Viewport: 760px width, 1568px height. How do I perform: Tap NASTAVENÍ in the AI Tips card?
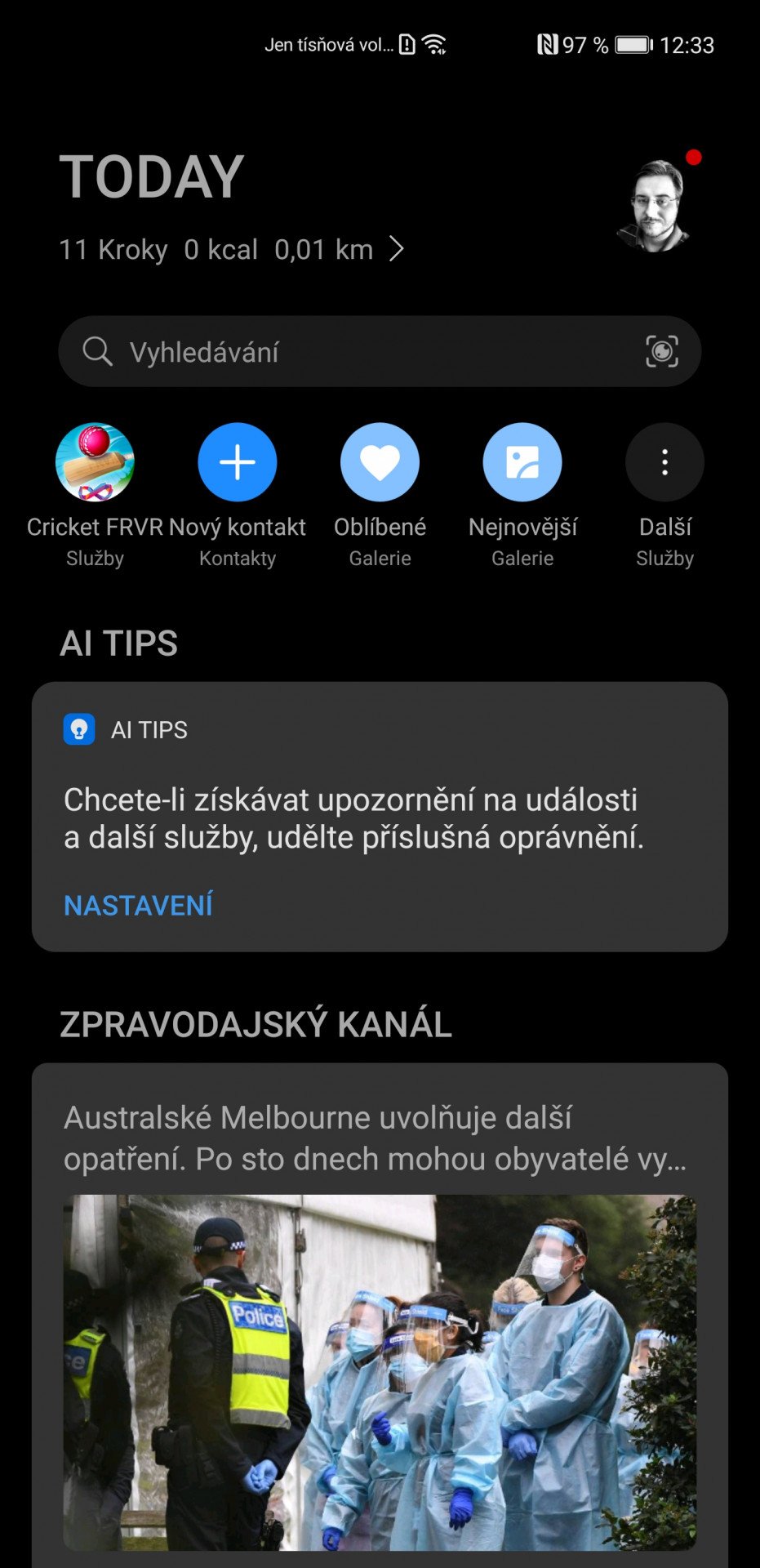pos(138,905)
